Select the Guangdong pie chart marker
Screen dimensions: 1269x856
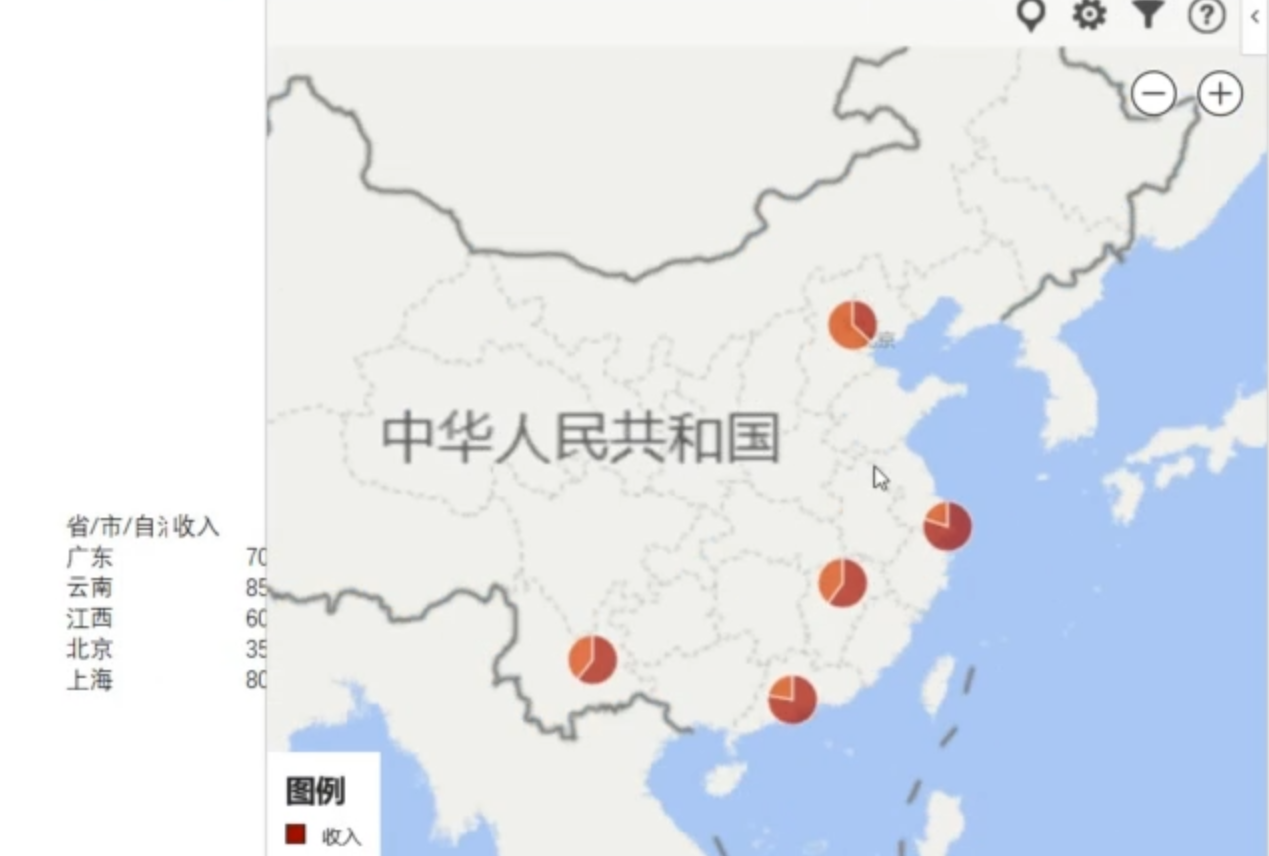point(792,699)
